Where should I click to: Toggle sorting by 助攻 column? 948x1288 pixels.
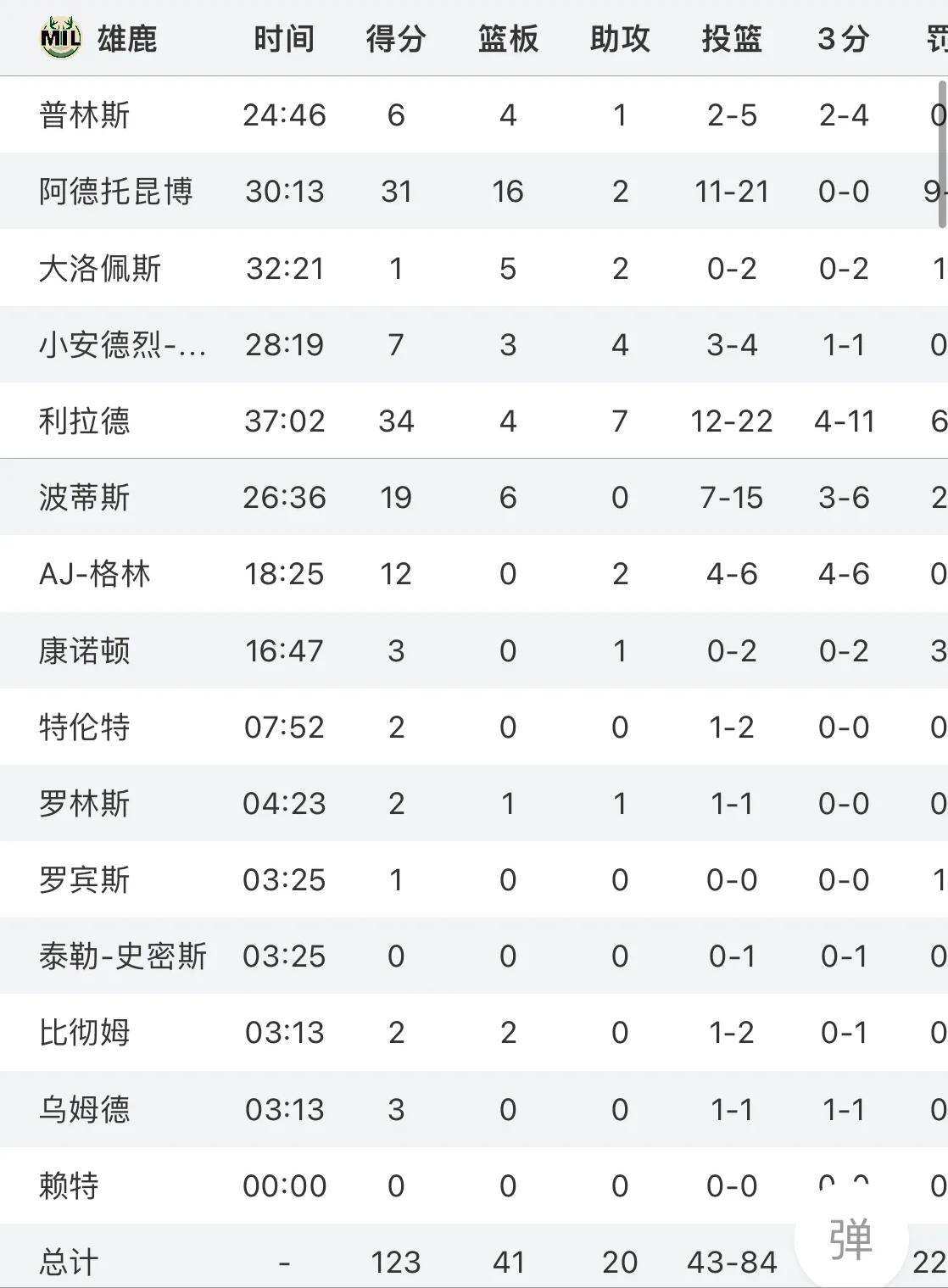620,37
